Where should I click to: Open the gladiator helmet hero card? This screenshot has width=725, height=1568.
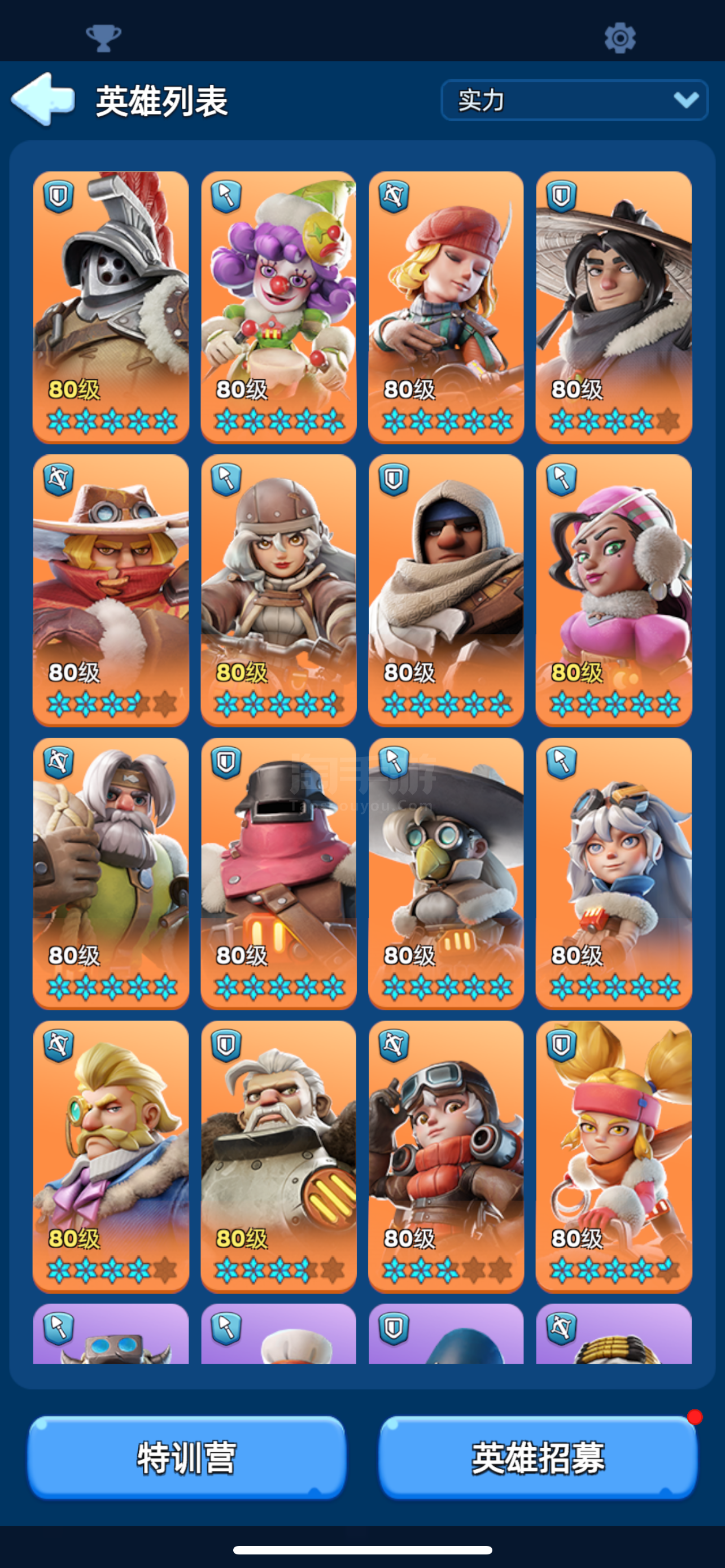pos(111,307)
